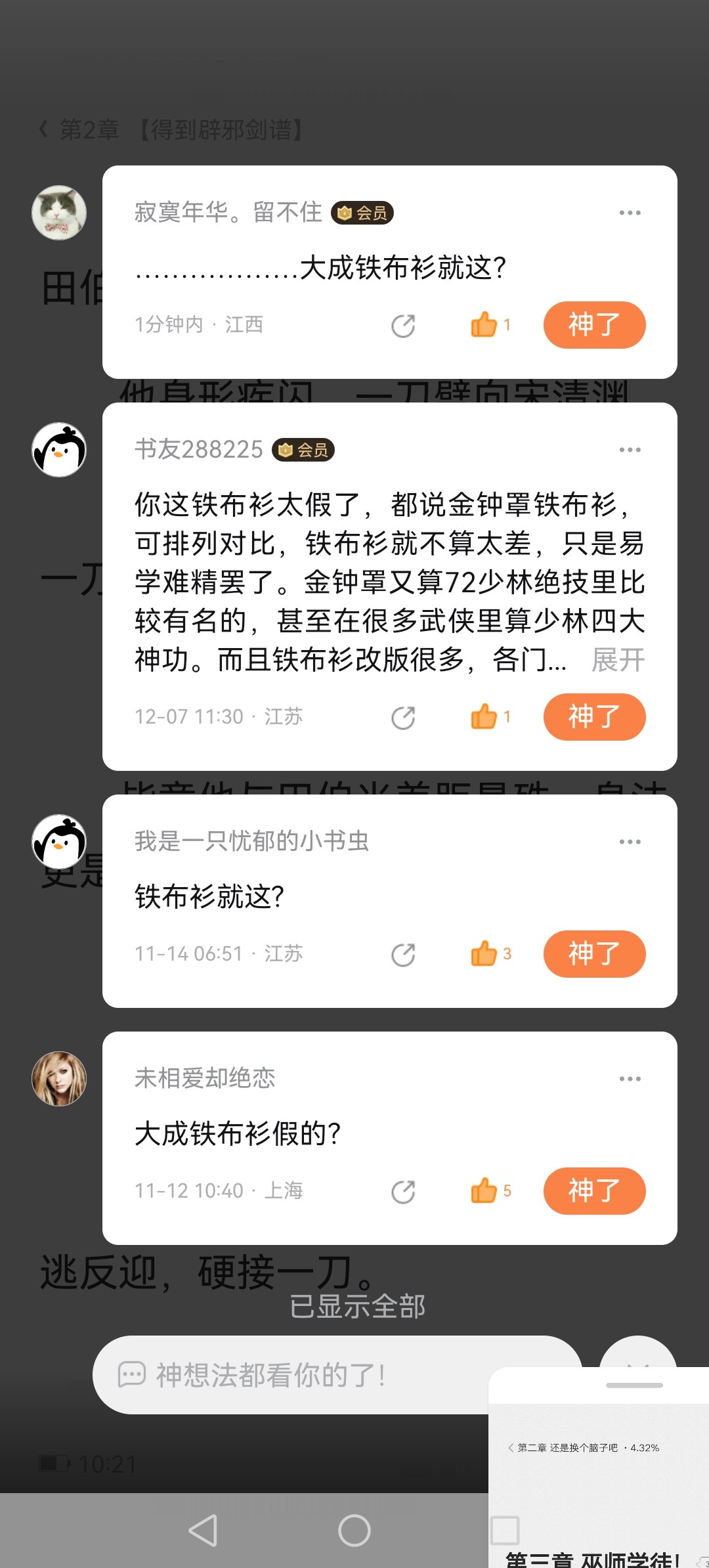Like 书友288225's comment
The width and height of the screenshot is (709, 1568).
(484, 716)
